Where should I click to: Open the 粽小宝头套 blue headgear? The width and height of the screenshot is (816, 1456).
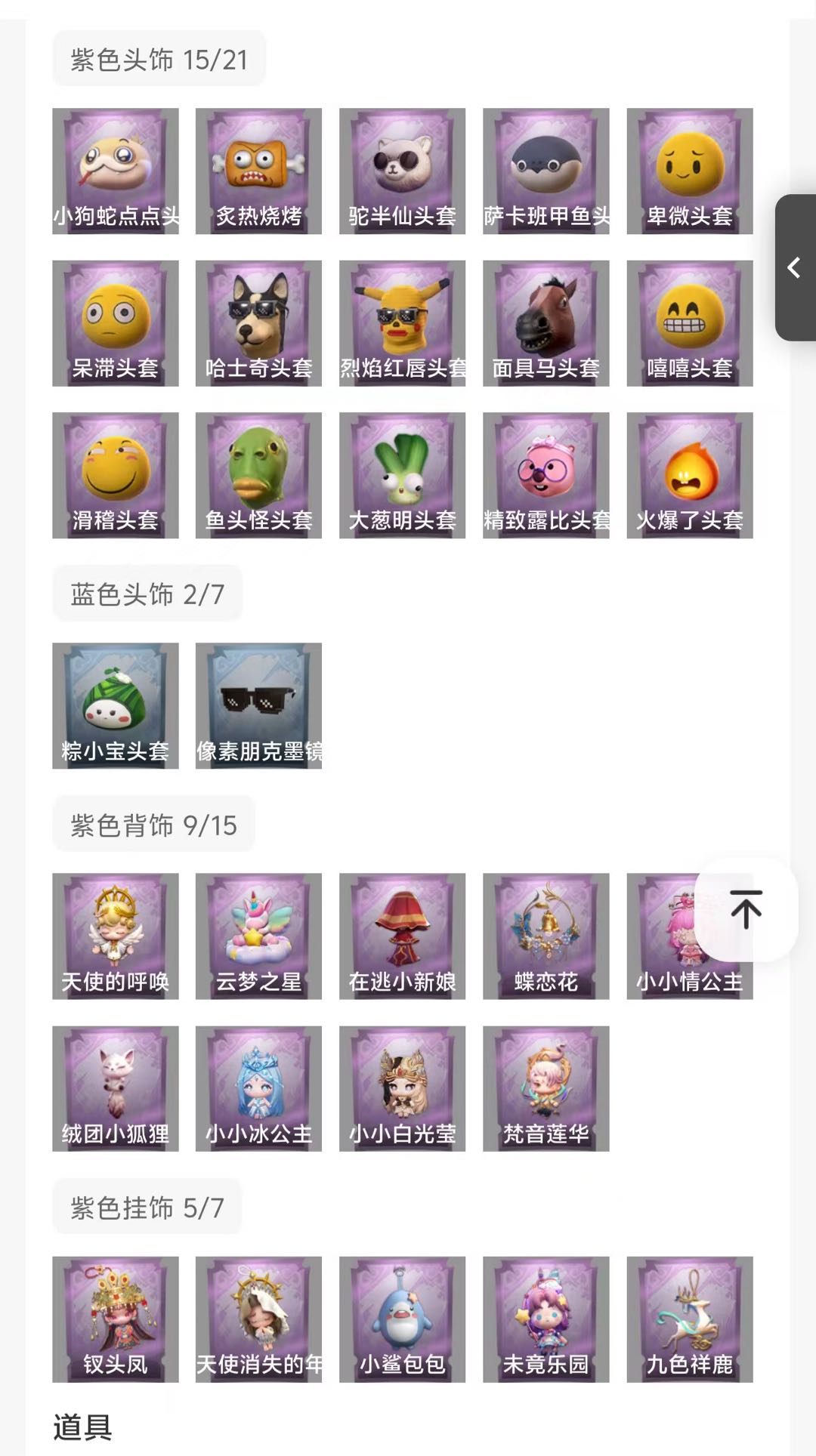pyautogui.click(x=115, y=705)
